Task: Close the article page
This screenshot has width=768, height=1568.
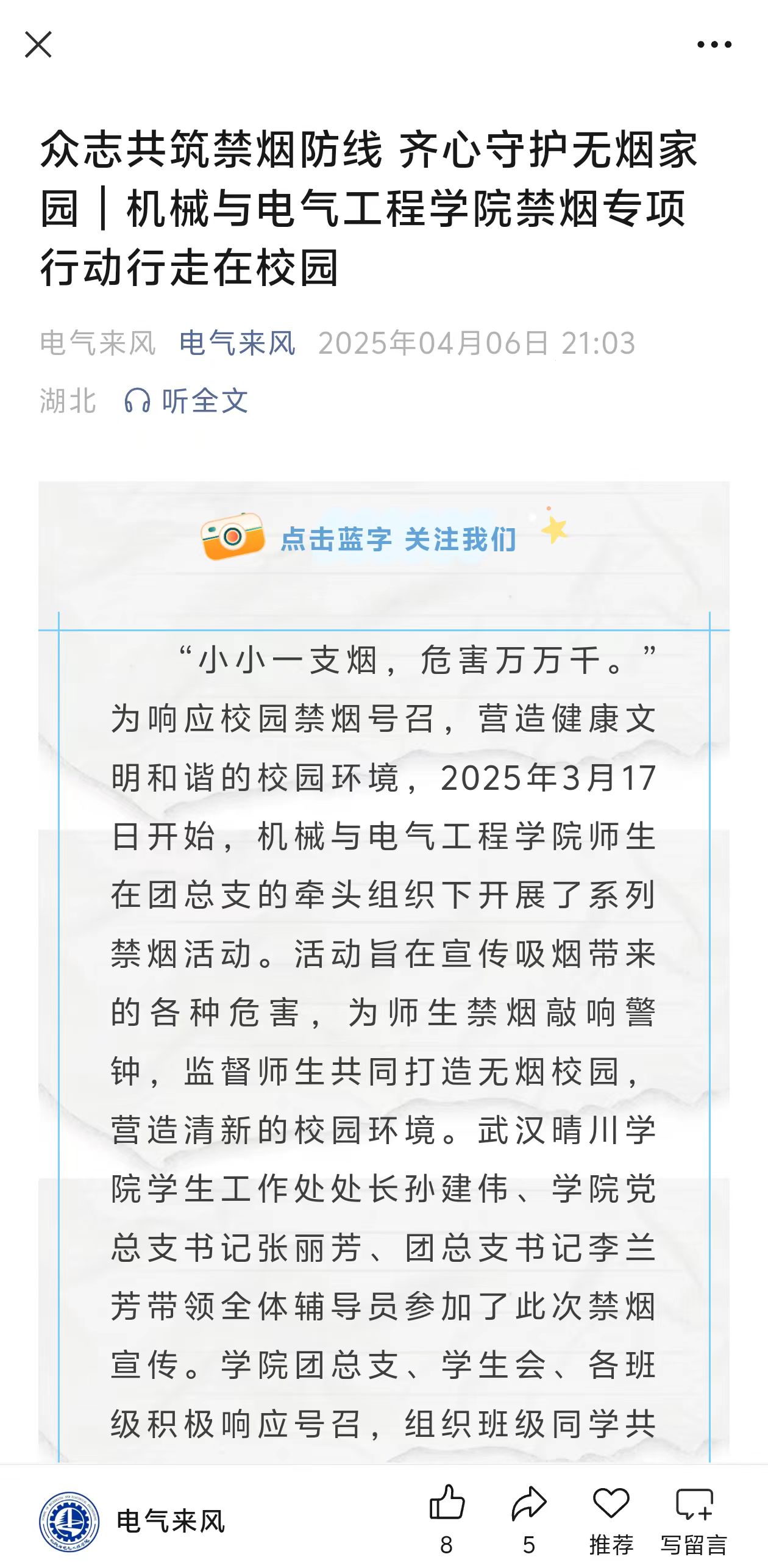Action: pyautogui.click(x=38, y=45)
